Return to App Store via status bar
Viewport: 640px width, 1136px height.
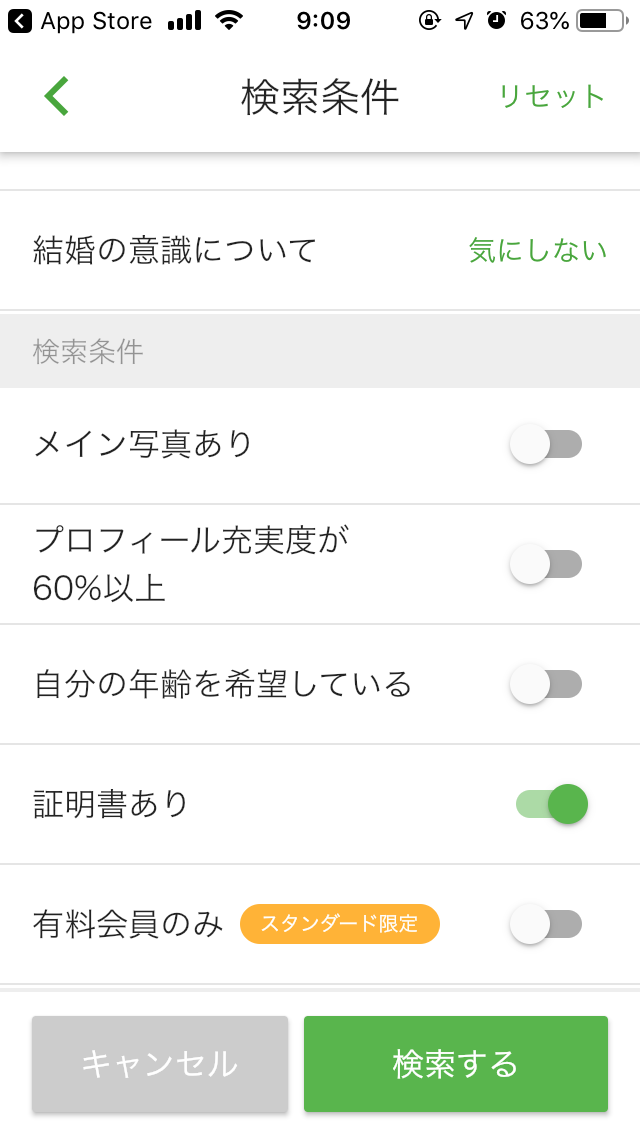83,21
